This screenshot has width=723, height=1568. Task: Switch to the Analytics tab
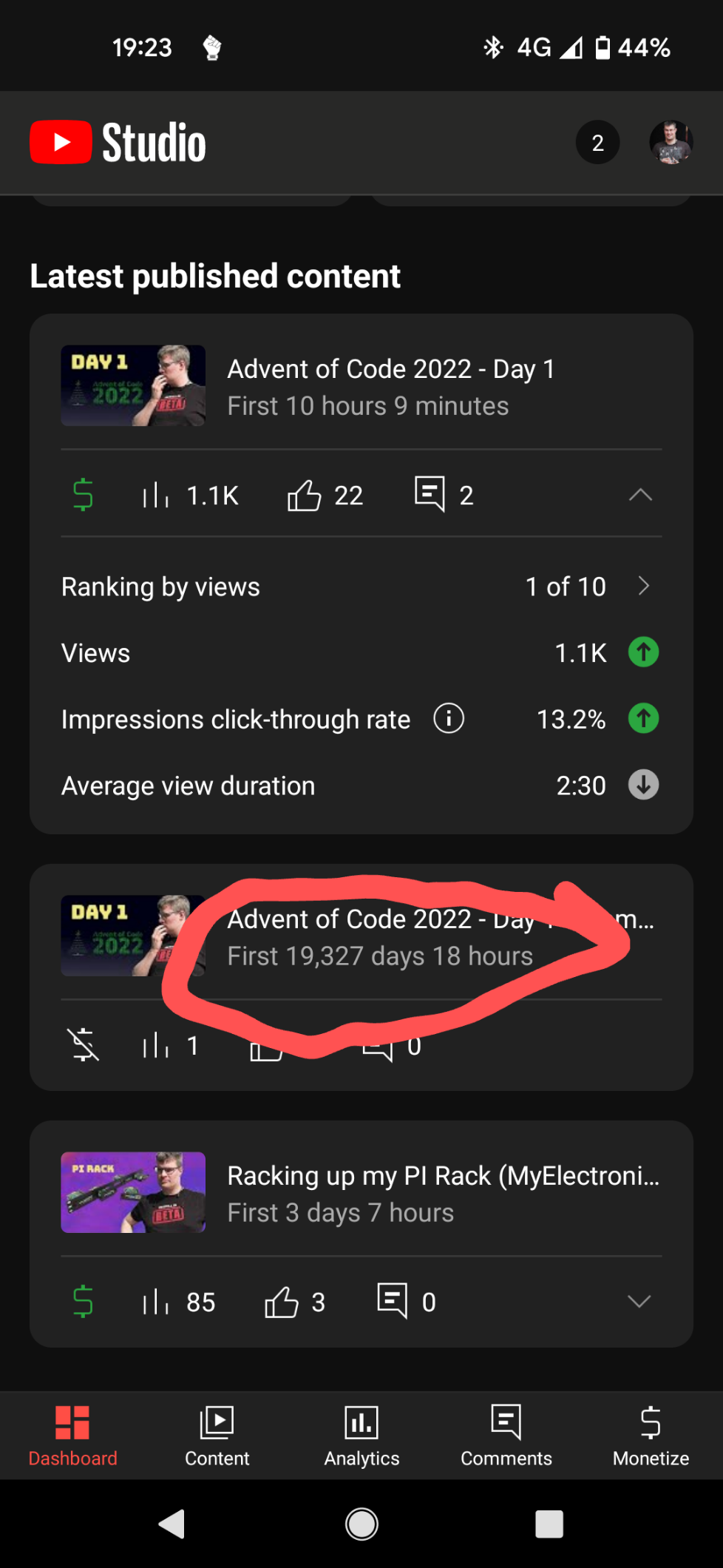coord(361,1436)
